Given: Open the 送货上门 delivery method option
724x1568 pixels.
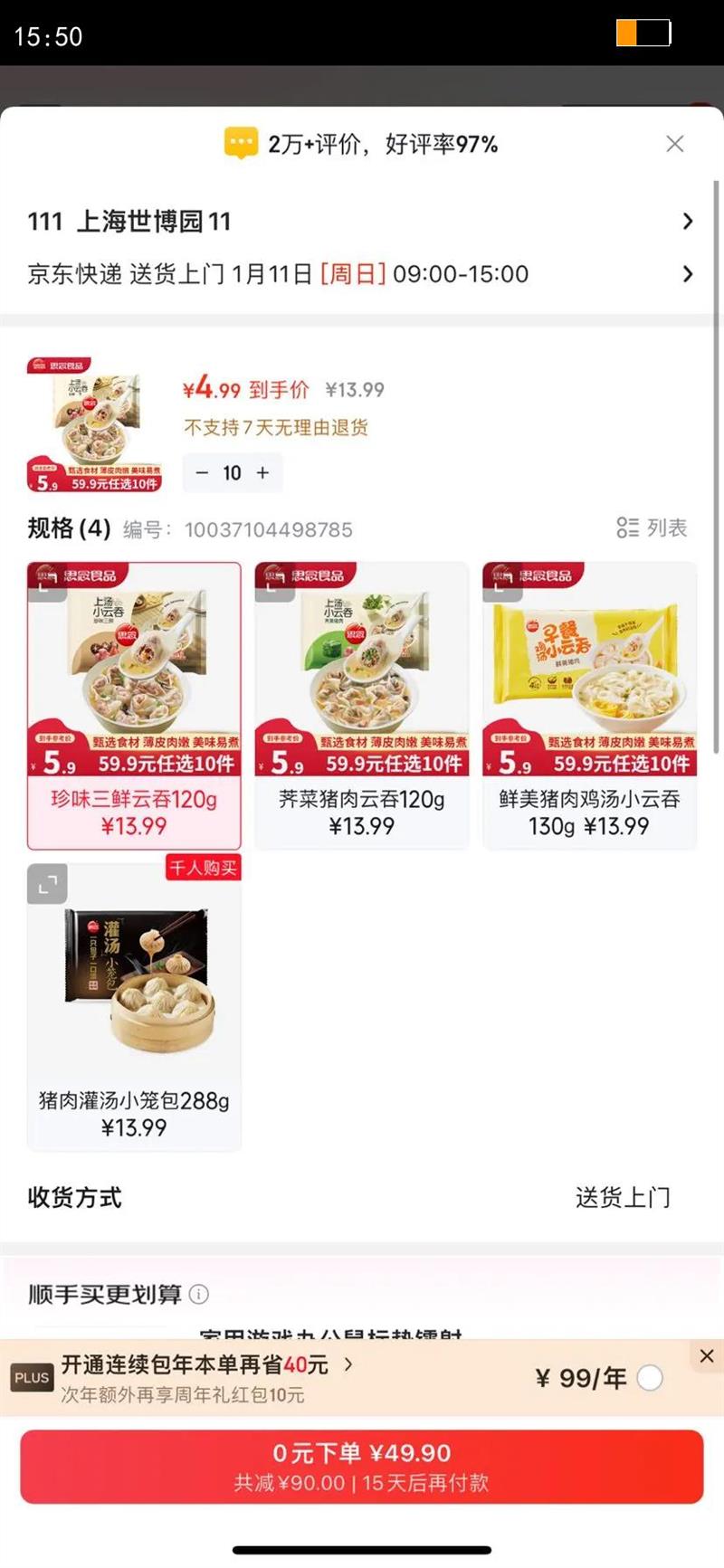Looking at the screenshot, I should coord(624,1197).
